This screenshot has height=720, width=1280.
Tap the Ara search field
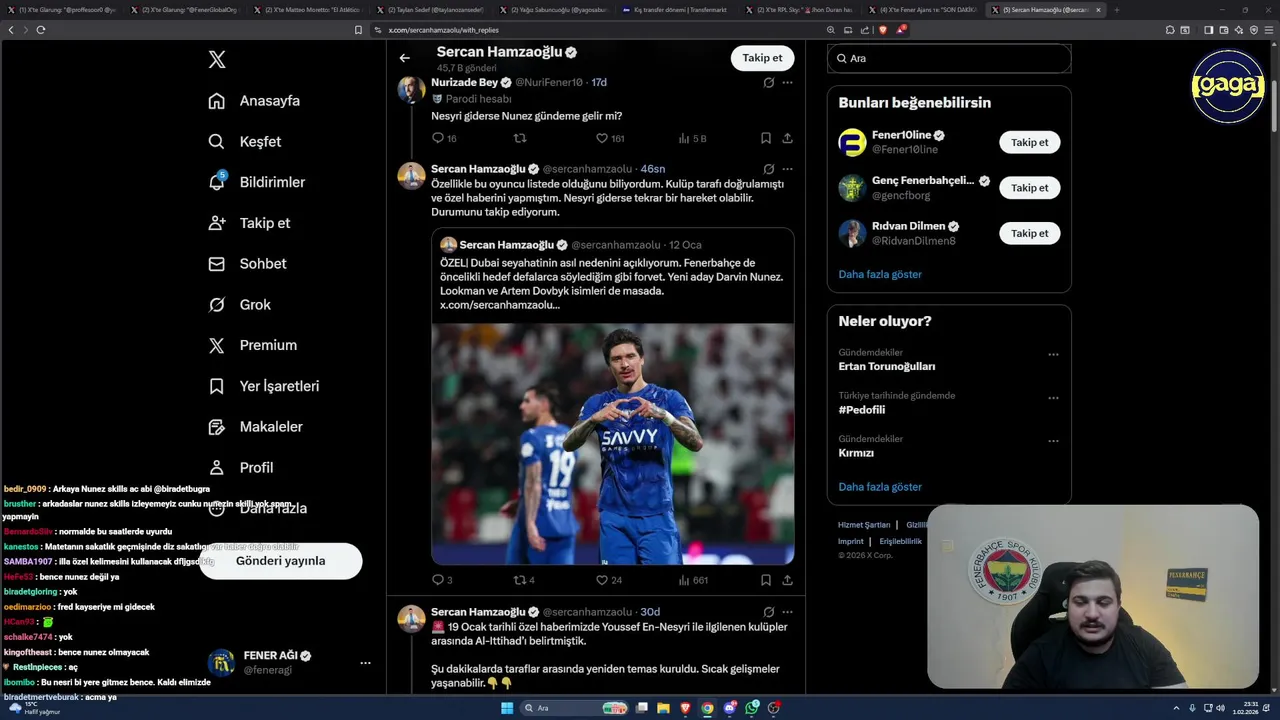(x=950, y=59)
